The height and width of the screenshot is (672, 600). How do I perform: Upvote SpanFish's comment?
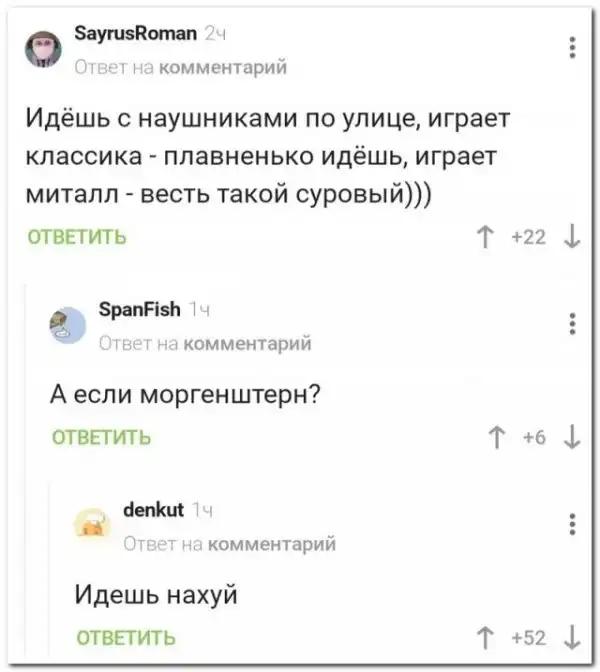coord(497,437)
